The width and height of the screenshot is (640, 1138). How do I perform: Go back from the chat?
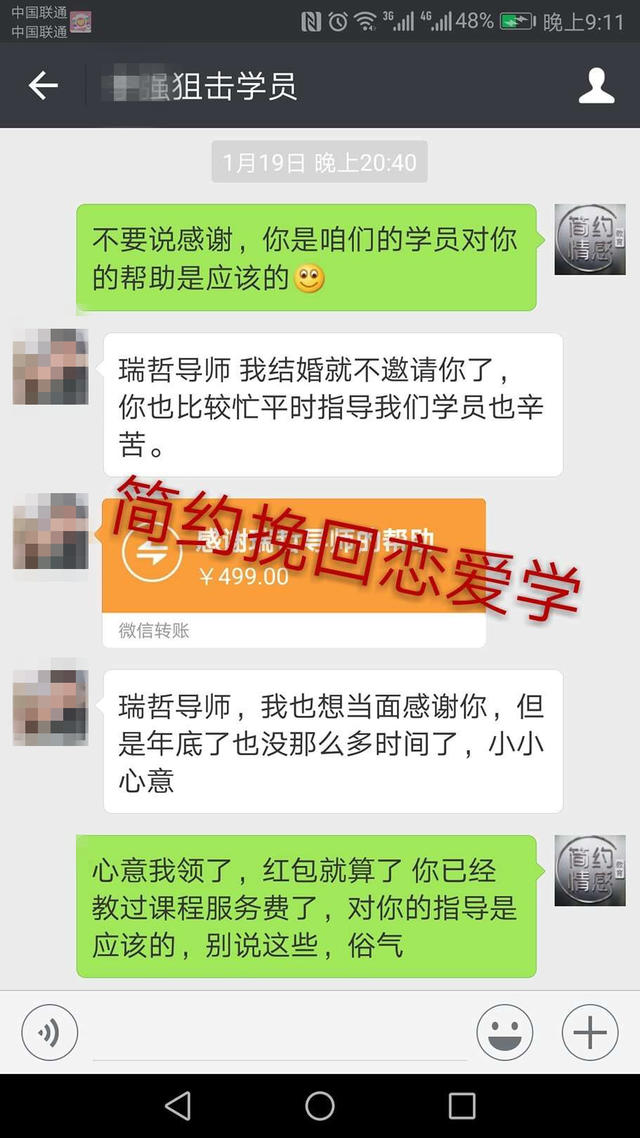click(43, 86)
